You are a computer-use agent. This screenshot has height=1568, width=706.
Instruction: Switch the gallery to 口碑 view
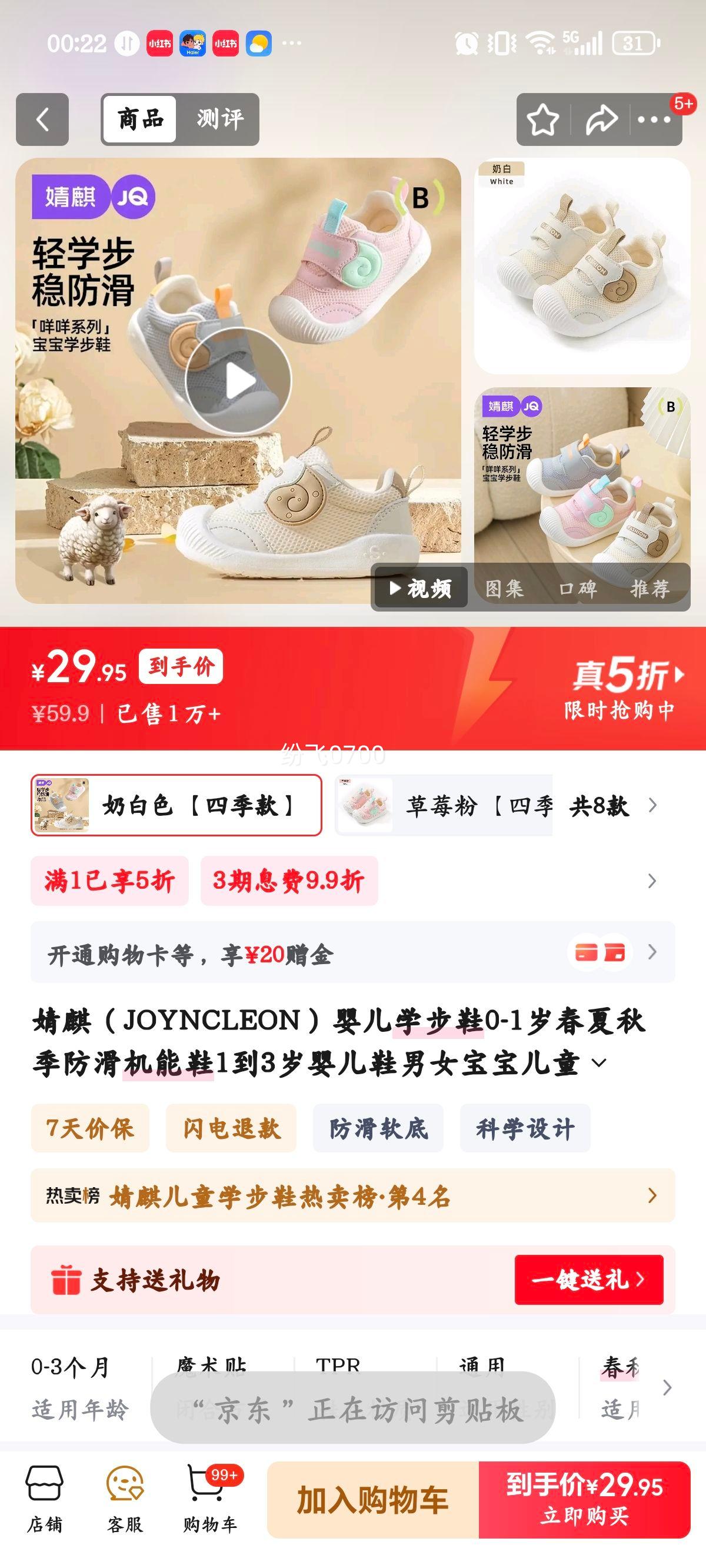tap(580, 587)
